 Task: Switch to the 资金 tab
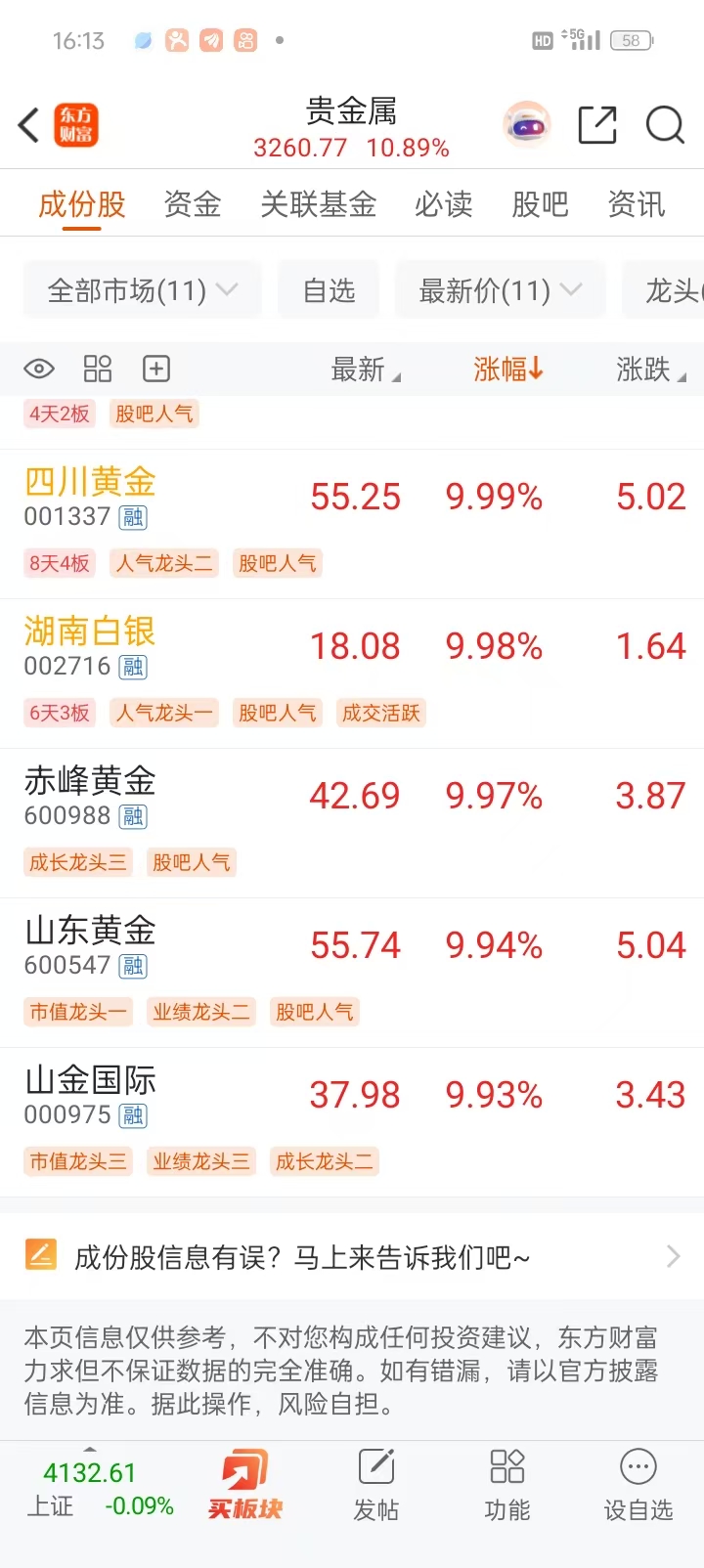tap(193, 204)
